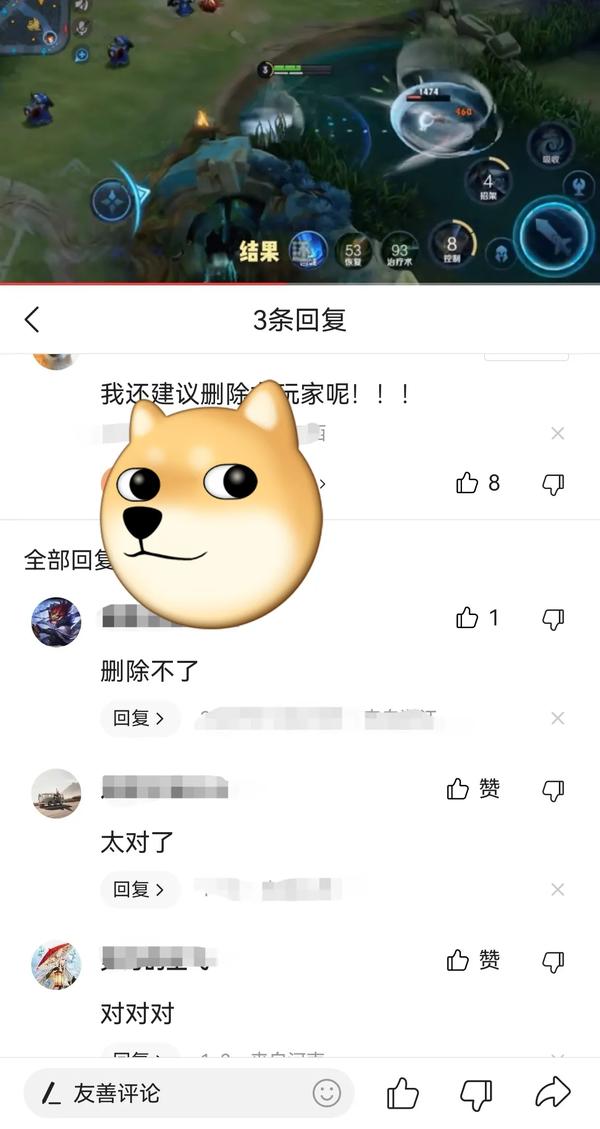The width and height of the screenshot is (600, 1129).
Task: Dislike the comment 我还建议删除玩家呢
Action: (x=553, y=484)
